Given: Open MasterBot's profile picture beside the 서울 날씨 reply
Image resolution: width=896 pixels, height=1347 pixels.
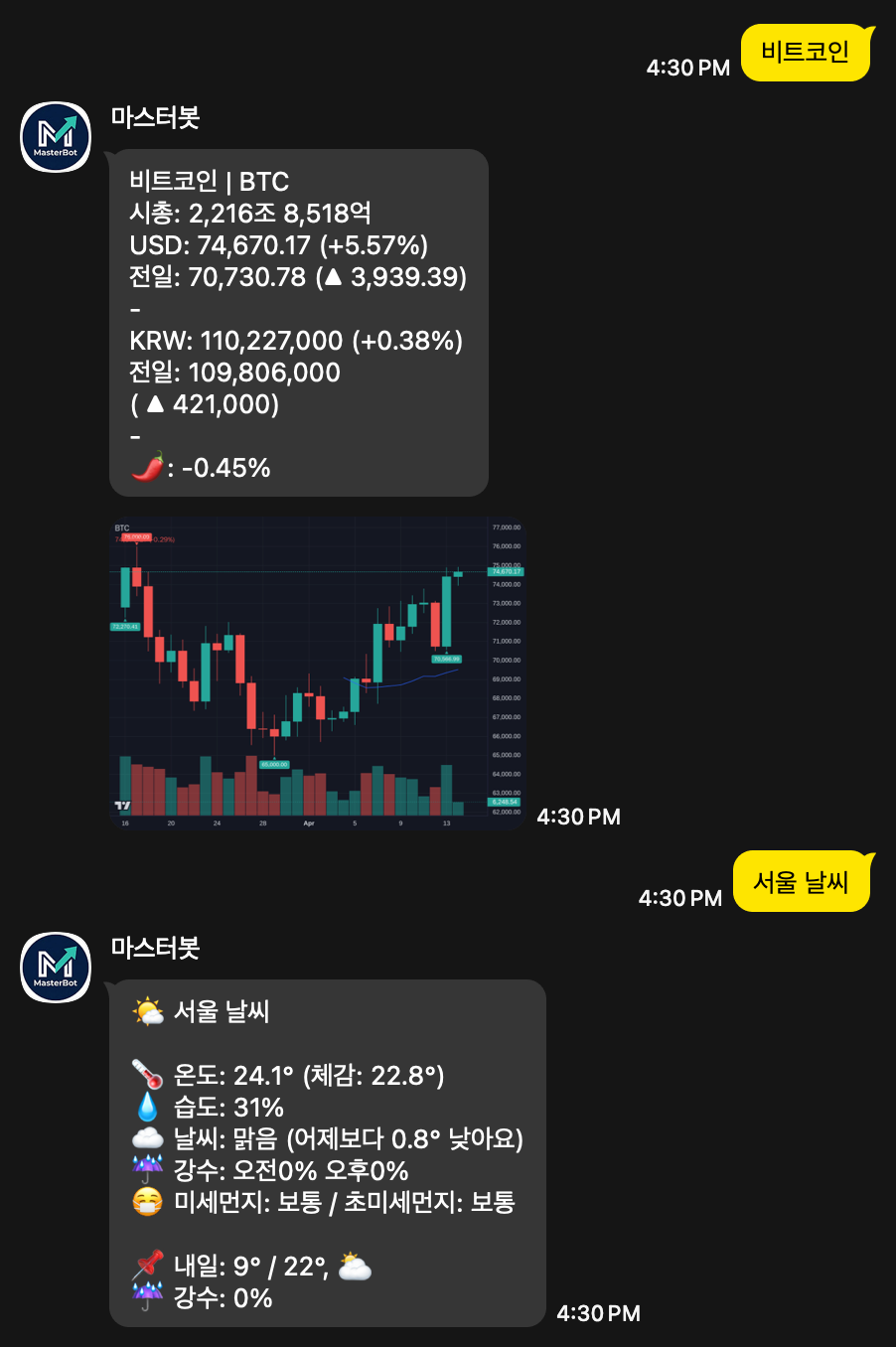Looking at the screenshot, I should [x=56, y=968].
